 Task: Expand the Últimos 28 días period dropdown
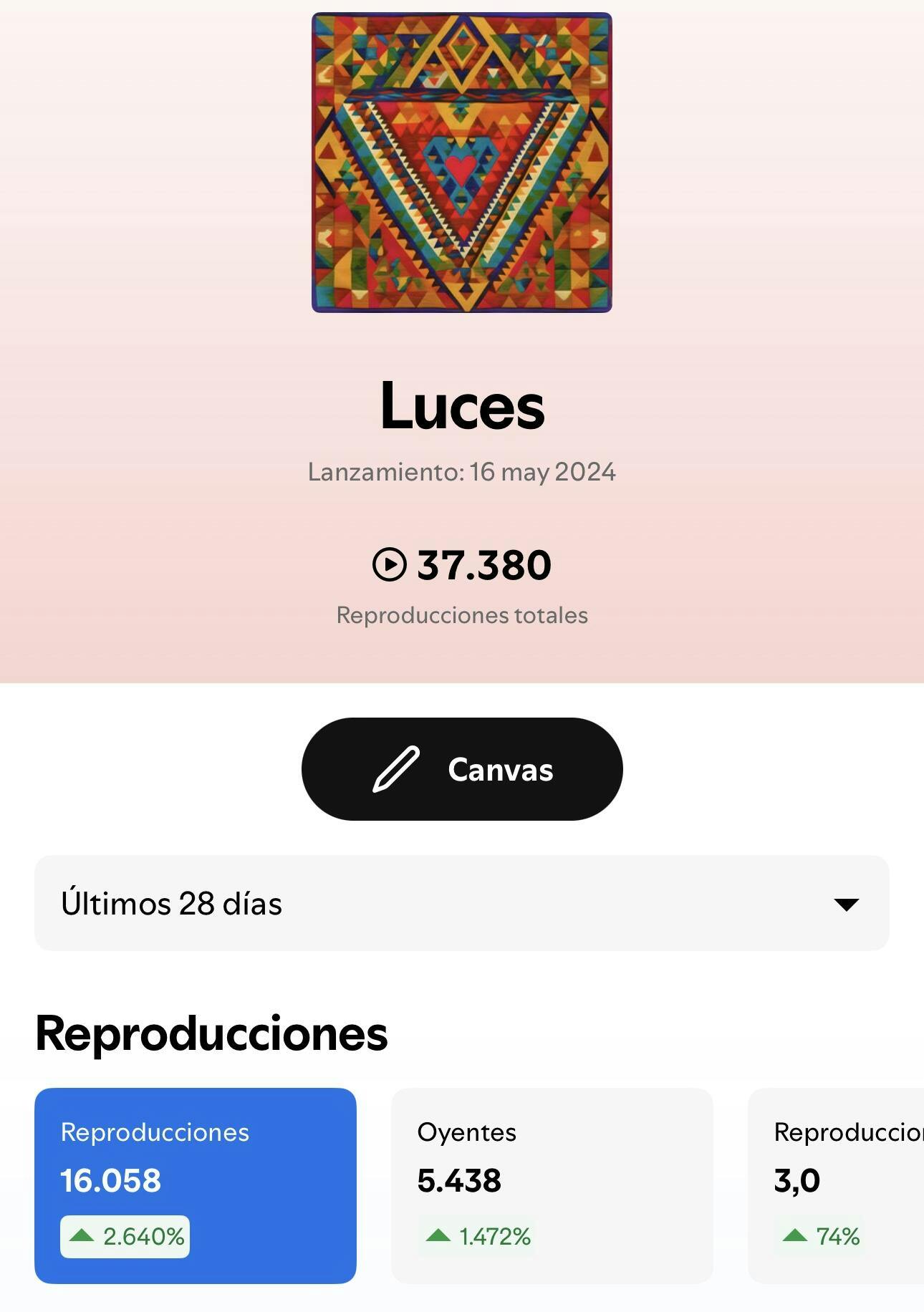(x=462, y=903)
